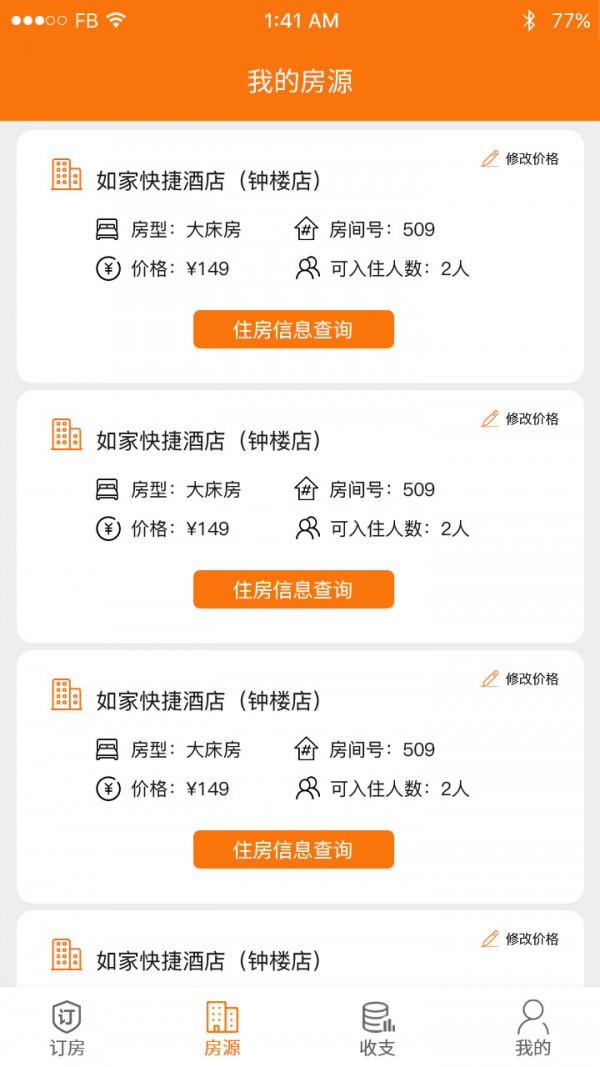Tap 住房信息查询 in the second room card
The image size is (600, 1067).
[x=293, y=590]
